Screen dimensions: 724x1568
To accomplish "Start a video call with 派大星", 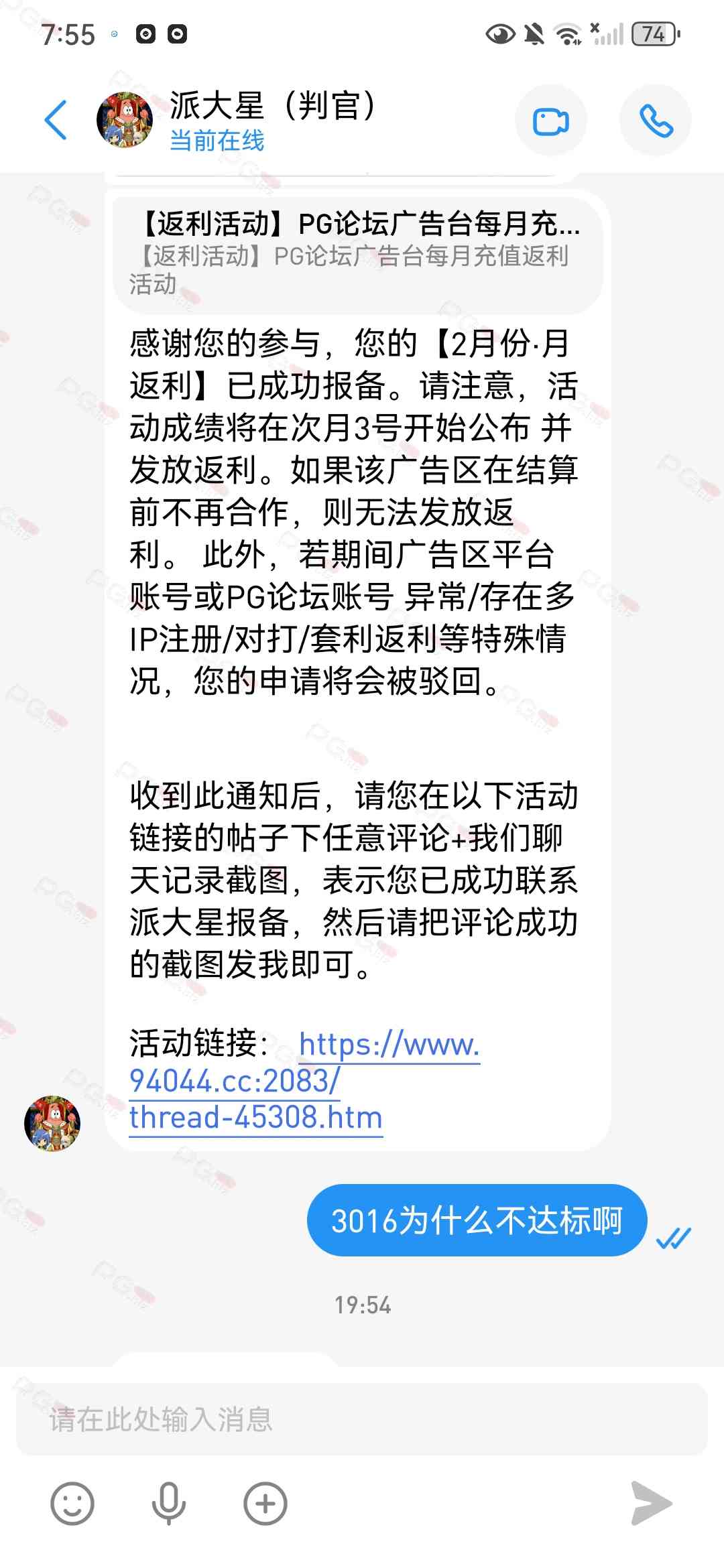I will click(x=550, y=121).
